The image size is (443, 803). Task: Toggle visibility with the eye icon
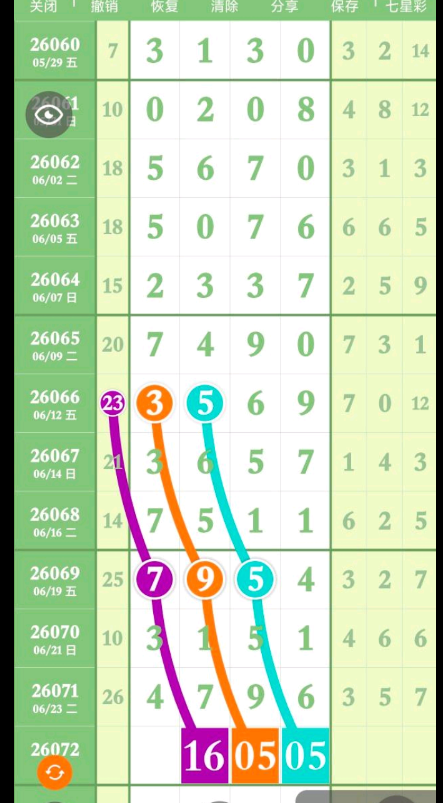(49, 115)
